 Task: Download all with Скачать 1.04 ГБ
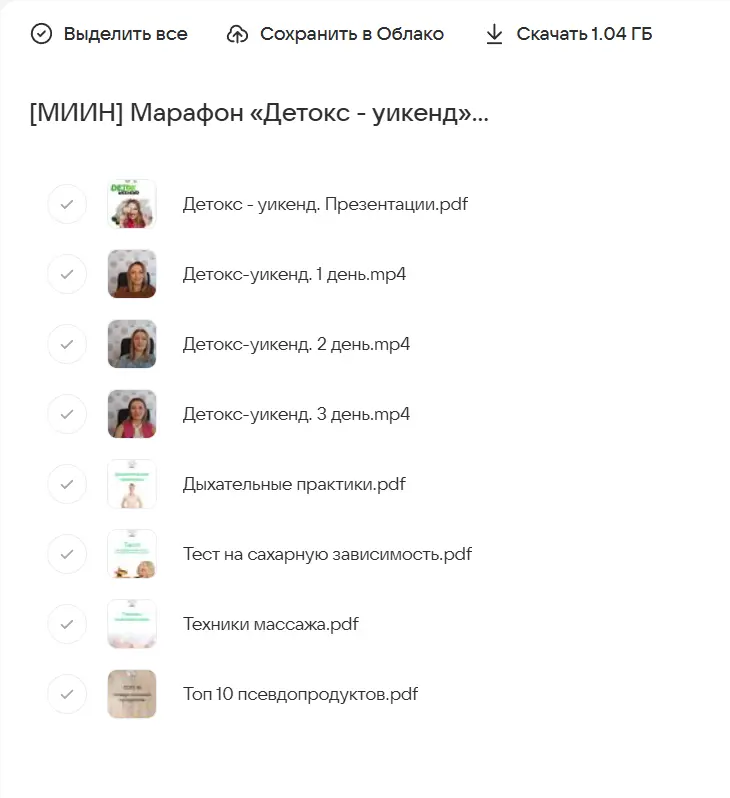tap(569, 34)
